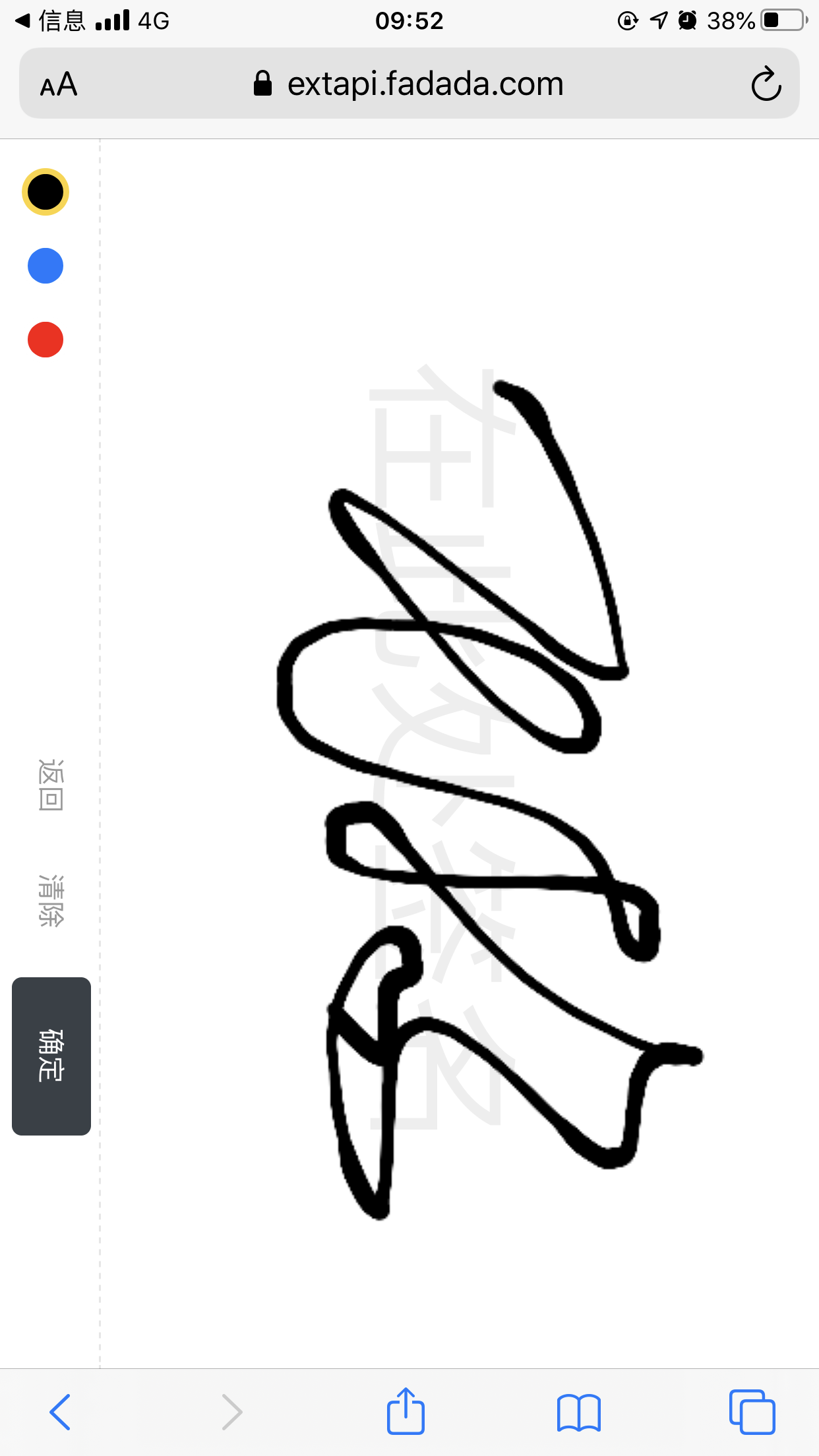This screenshot has height=1456, width=819.
Task: Open the Safari share sheet
Action: click(x=406, y=1412)
